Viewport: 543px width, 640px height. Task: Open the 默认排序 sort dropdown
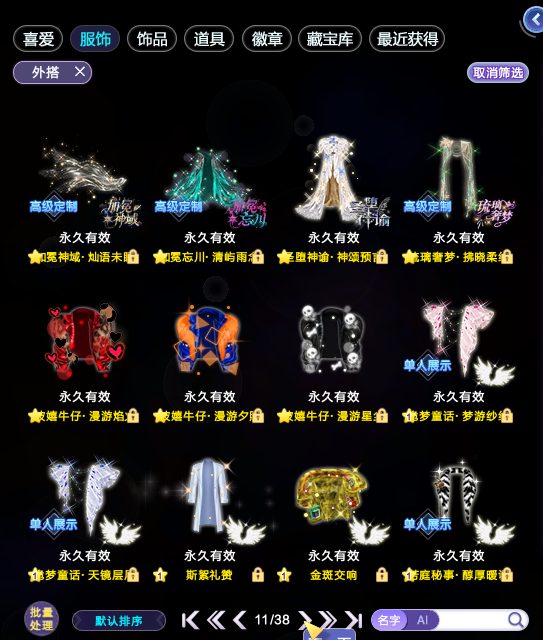pyautogui.click(x=119, y=621)
